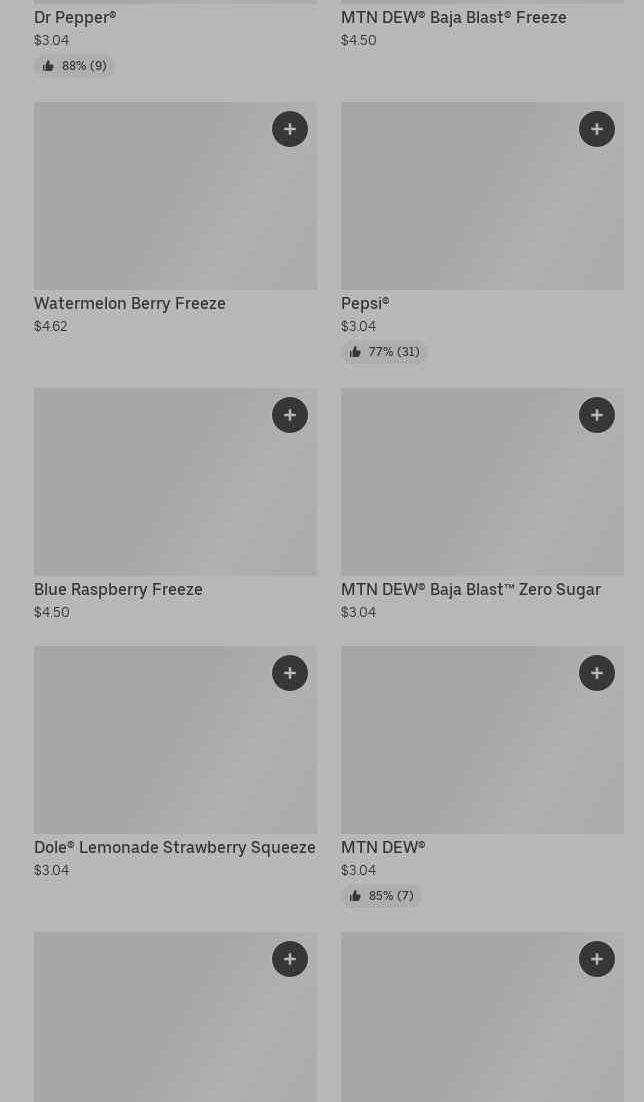Add Blue Raspberry Freeze to cart

(x=290, y=415)
